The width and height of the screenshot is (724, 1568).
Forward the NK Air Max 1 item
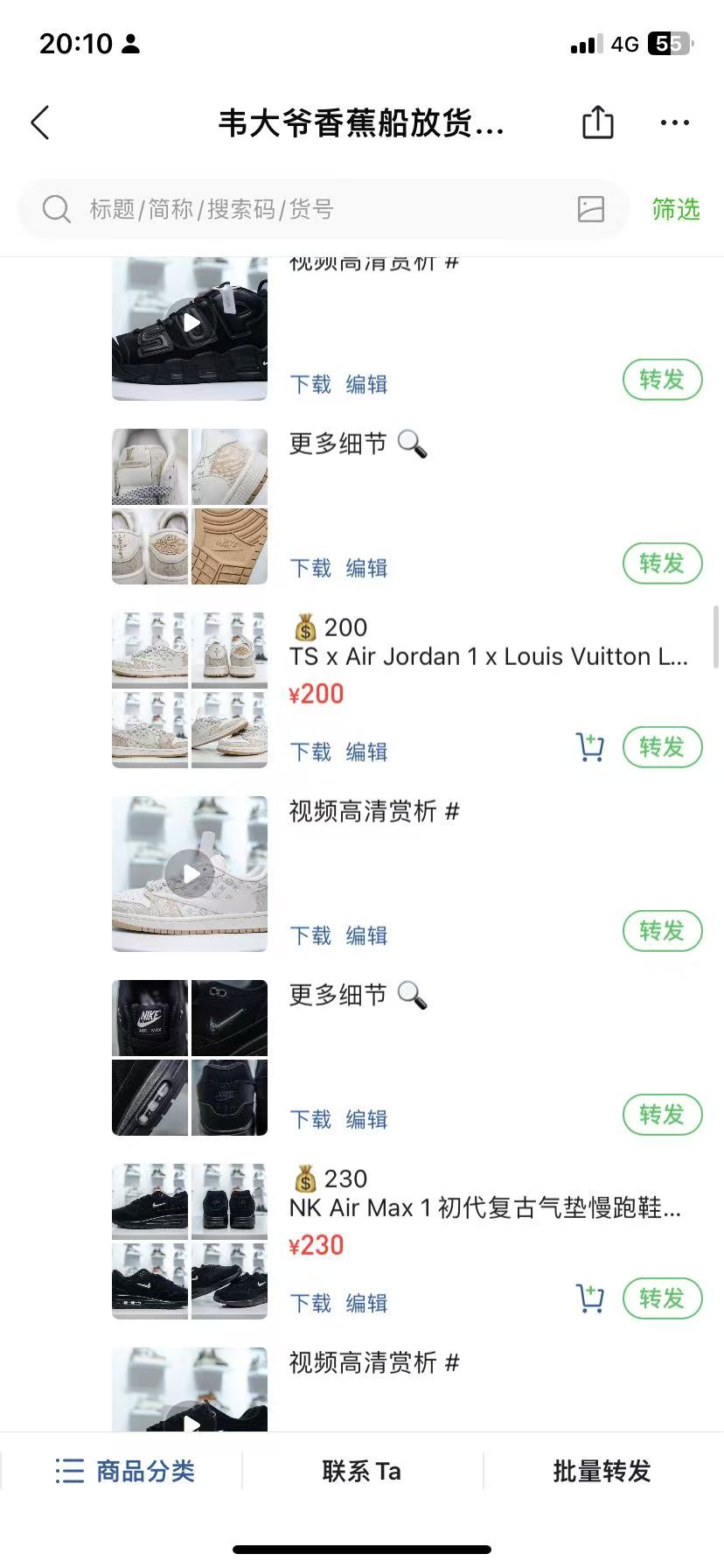click(x=662, y=1298)
